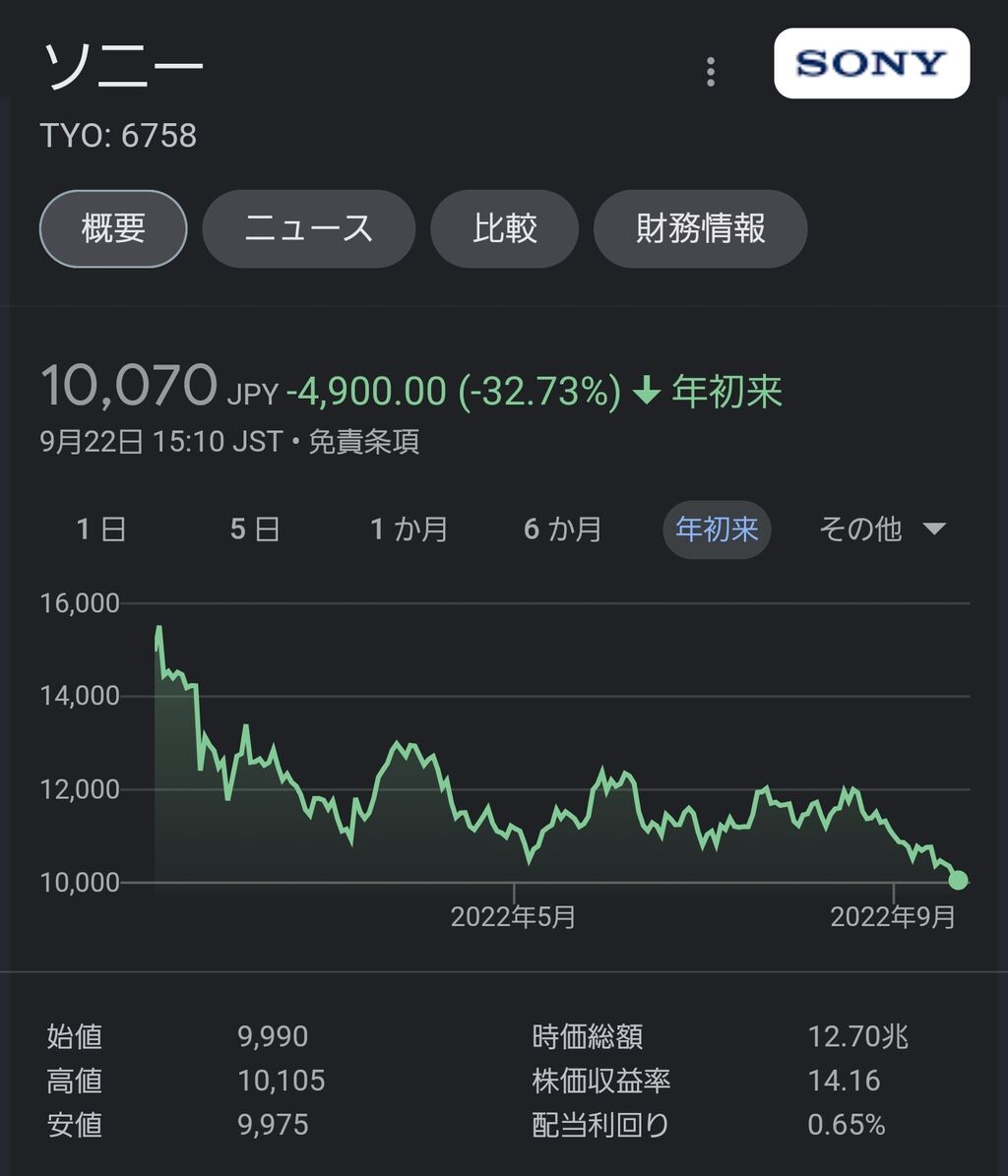Select the 1か月 chart range
This screenshot has height=1176, width=1008.
409,529
